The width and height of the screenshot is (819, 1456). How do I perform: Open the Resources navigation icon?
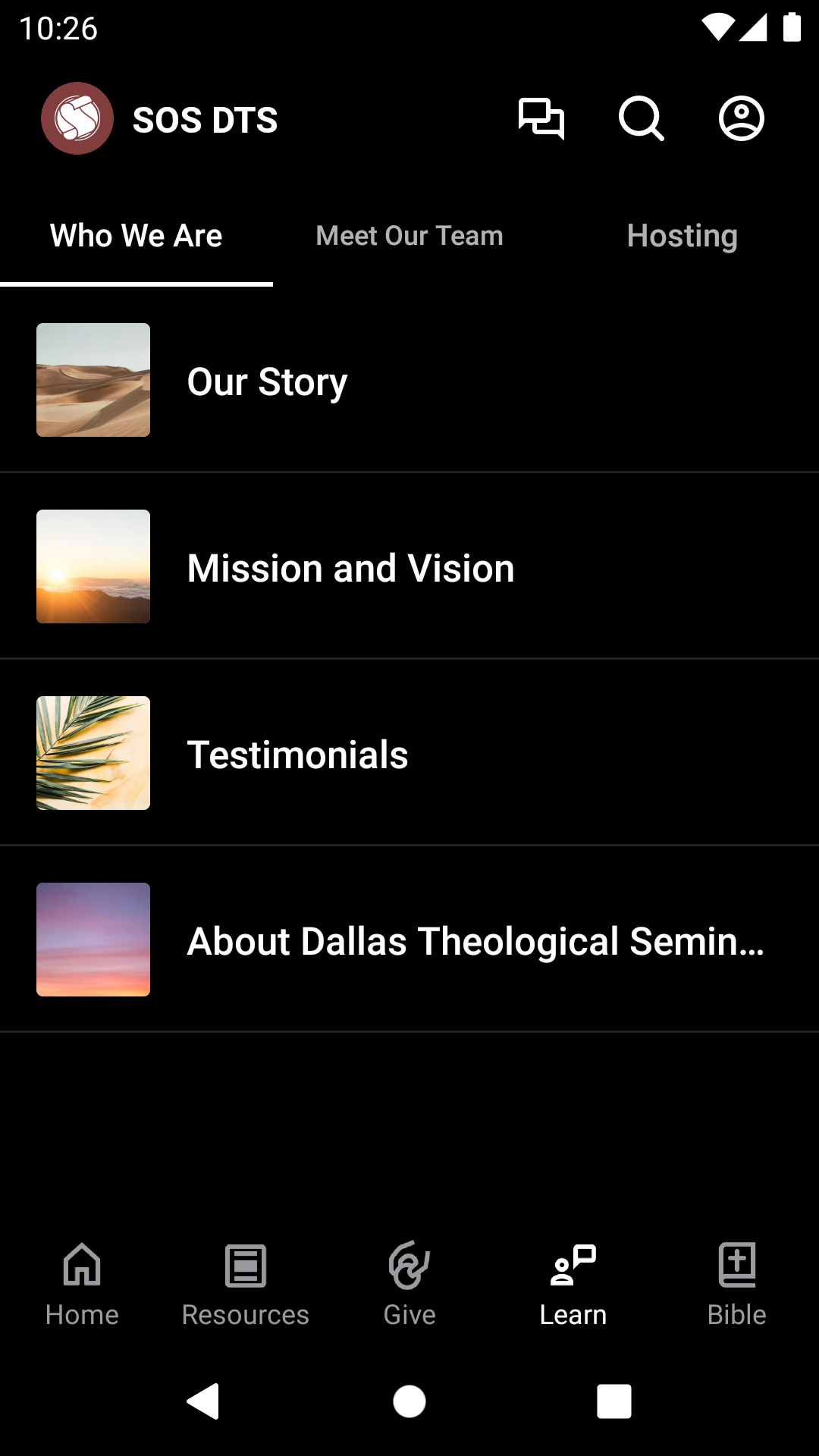click(x=245, y=1282)
